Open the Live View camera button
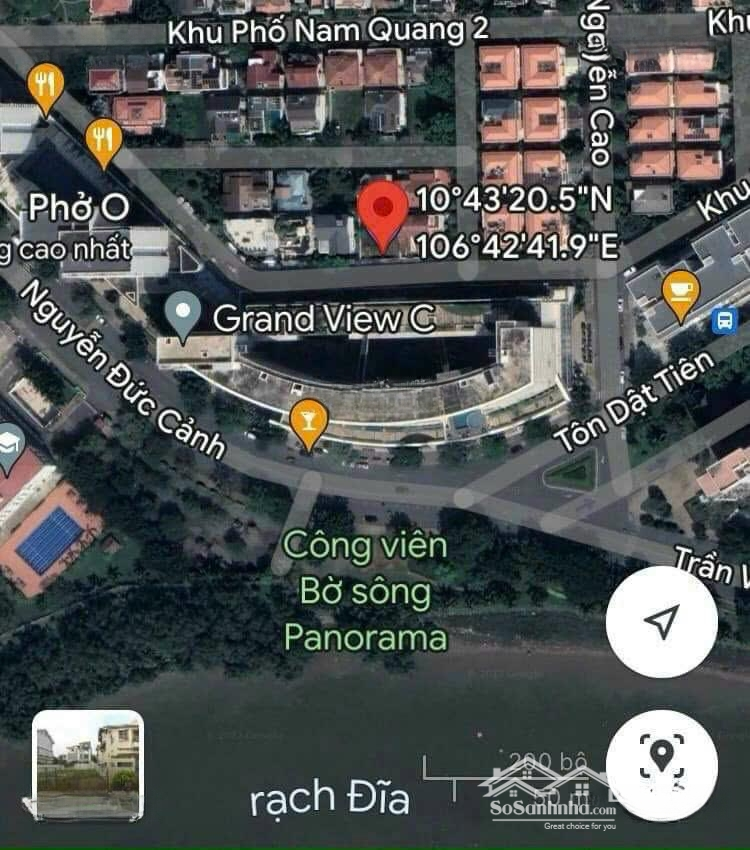The height and width of the screenshot is (850, 750). point(661,759)
